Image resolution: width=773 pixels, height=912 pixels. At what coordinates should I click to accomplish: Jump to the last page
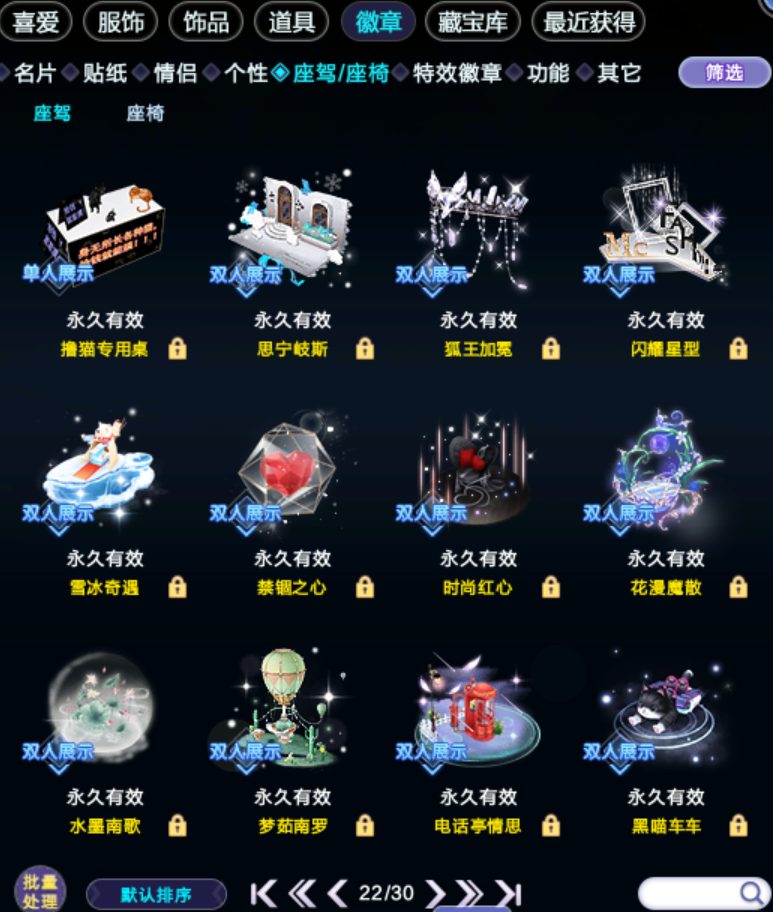508,893
